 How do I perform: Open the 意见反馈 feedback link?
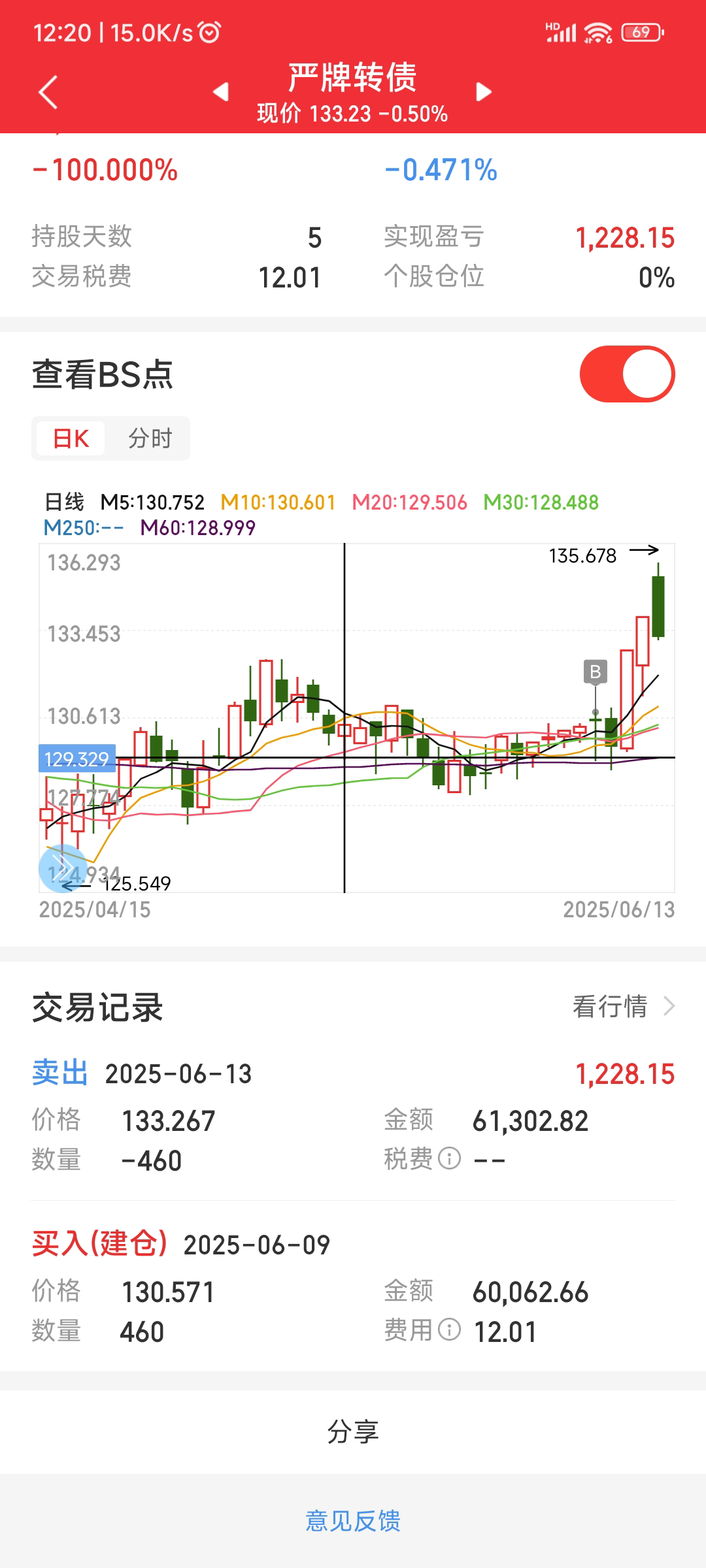click(353, 1520)
